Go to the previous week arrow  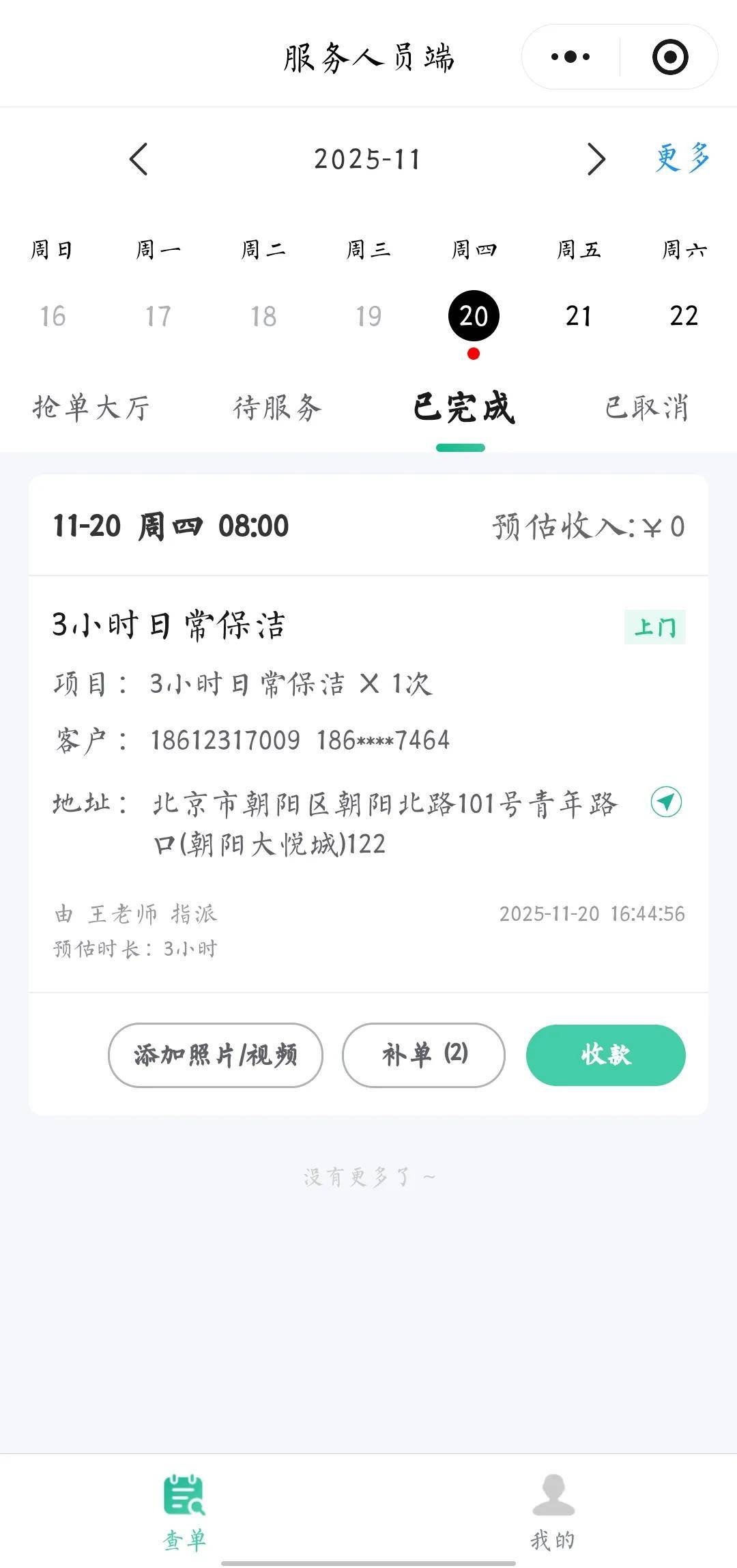click(x=139, y=160)
